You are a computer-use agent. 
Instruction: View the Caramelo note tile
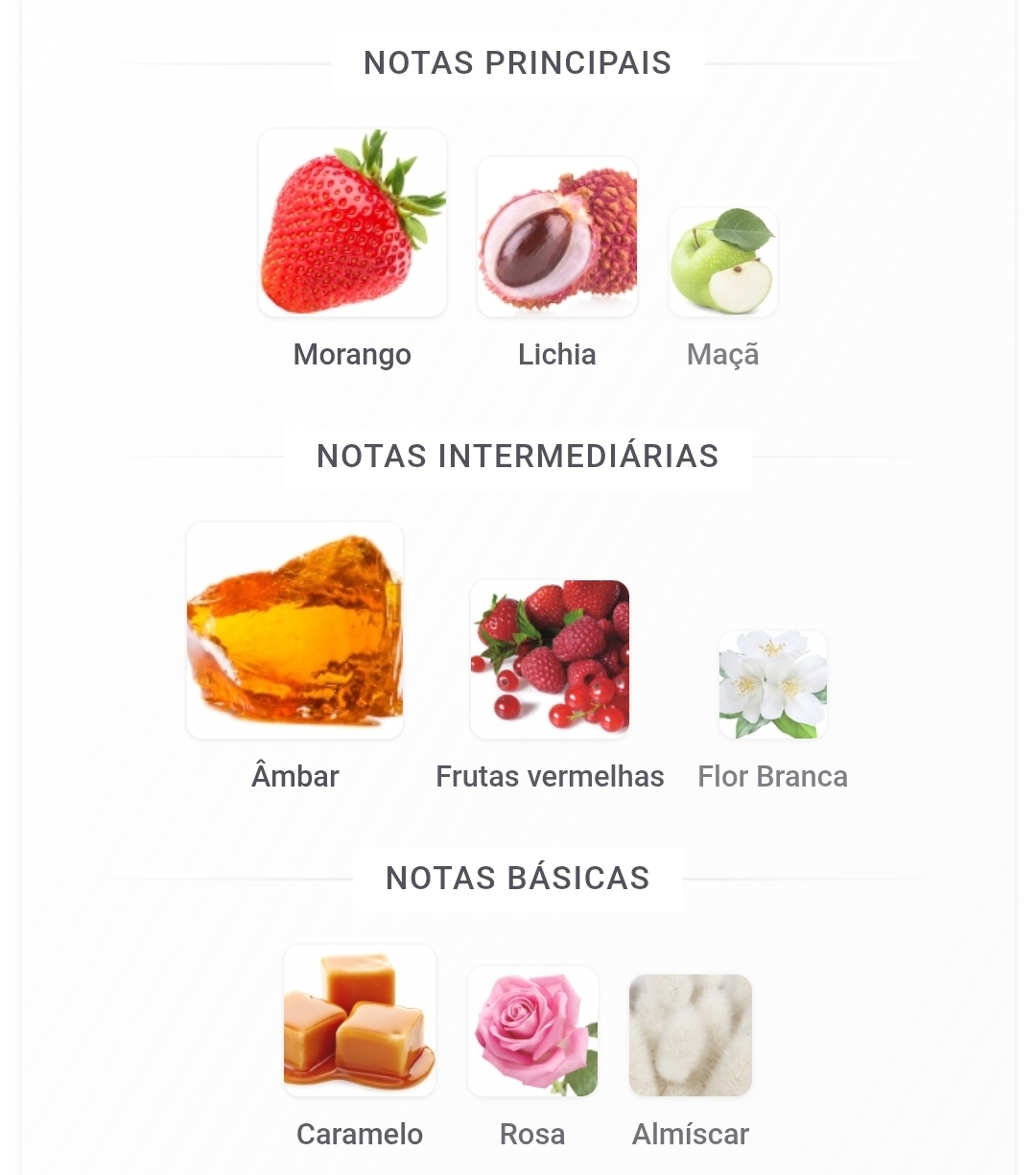(360, 1021)
